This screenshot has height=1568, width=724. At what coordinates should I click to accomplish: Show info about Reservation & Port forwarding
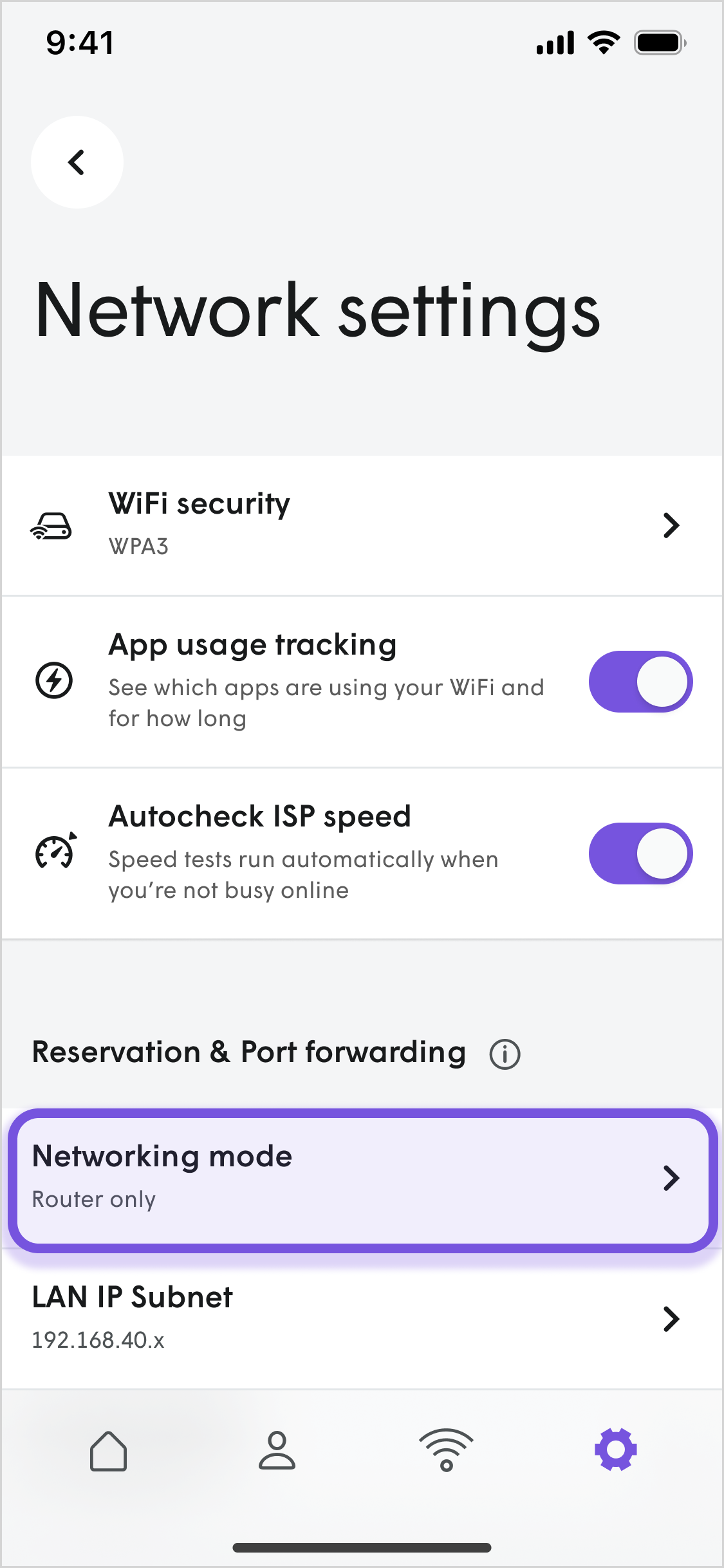click(505, 1054)
